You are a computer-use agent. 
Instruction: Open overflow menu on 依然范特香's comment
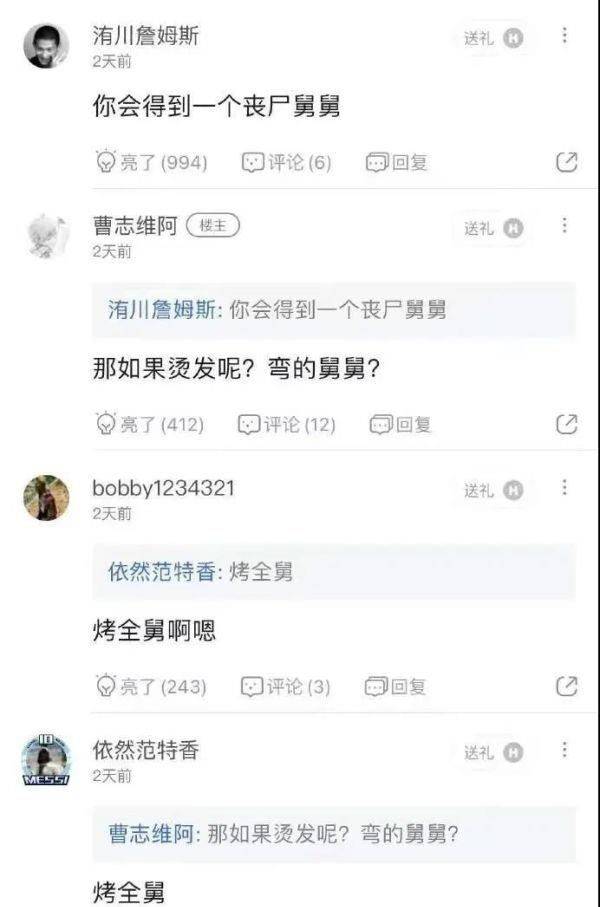tap(564, 750)
